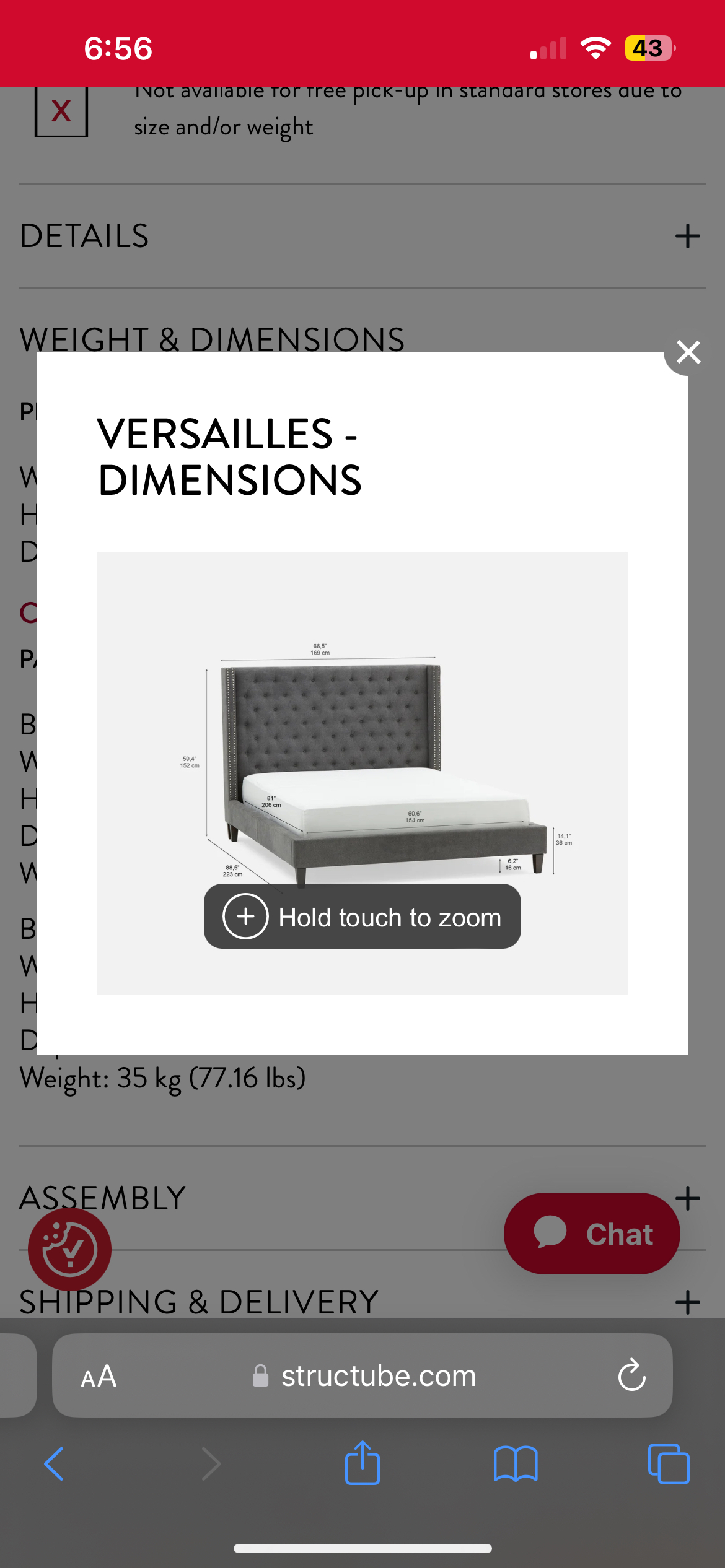Tap the Hold touch to zoom button
The width and height of the screenshot is (725, 1568).
[362, 917]
